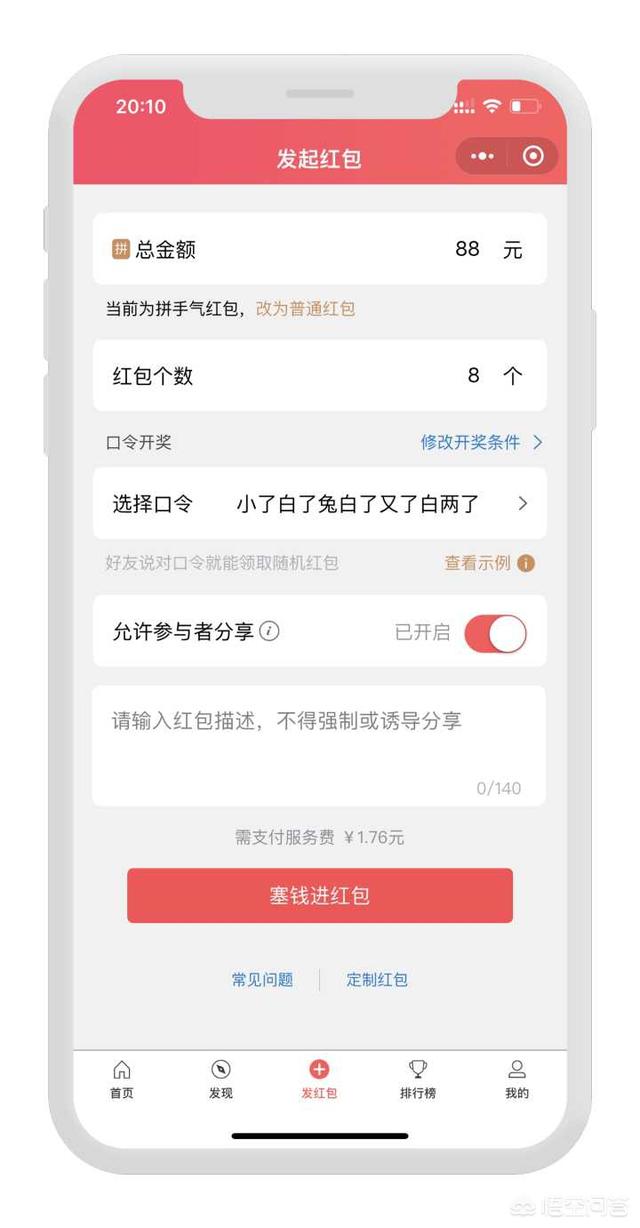Turn off the 允许参与者分享 switch
Screen dimensions: 640x1228
pyautogui.click(x=495, y=633)
